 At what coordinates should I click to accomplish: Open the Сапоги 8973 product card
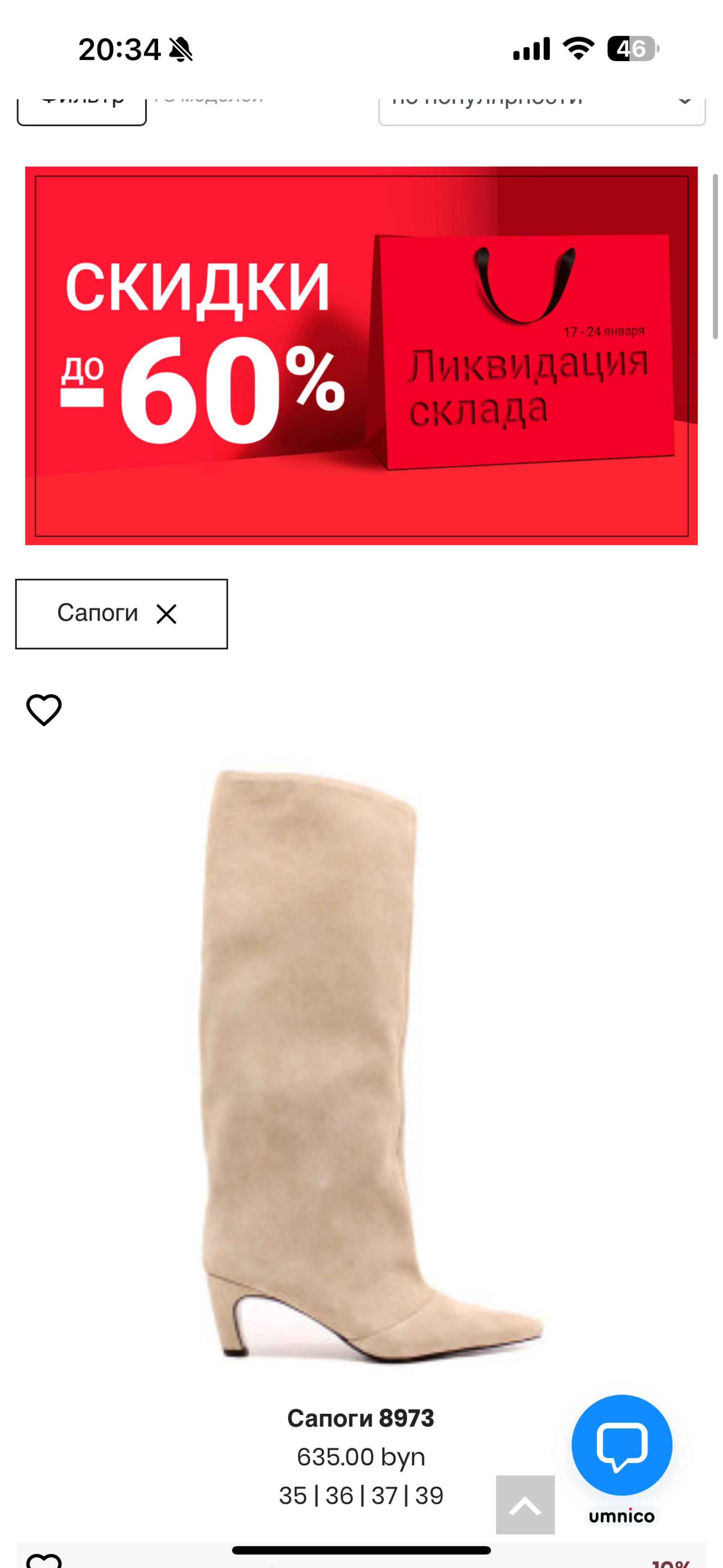click(361, 1065)
